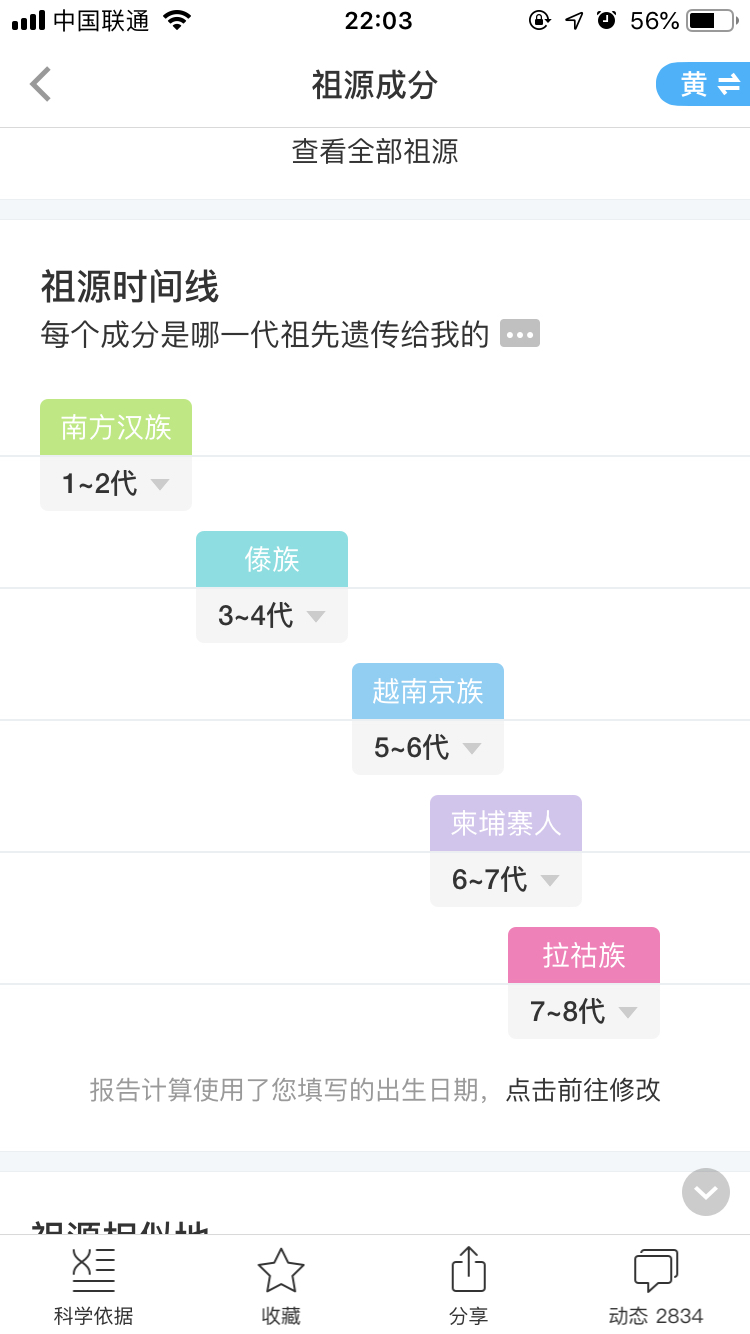Expand the 5~6代 dropdown under 越南京族
750x1334 pixels.
(428, 748)
